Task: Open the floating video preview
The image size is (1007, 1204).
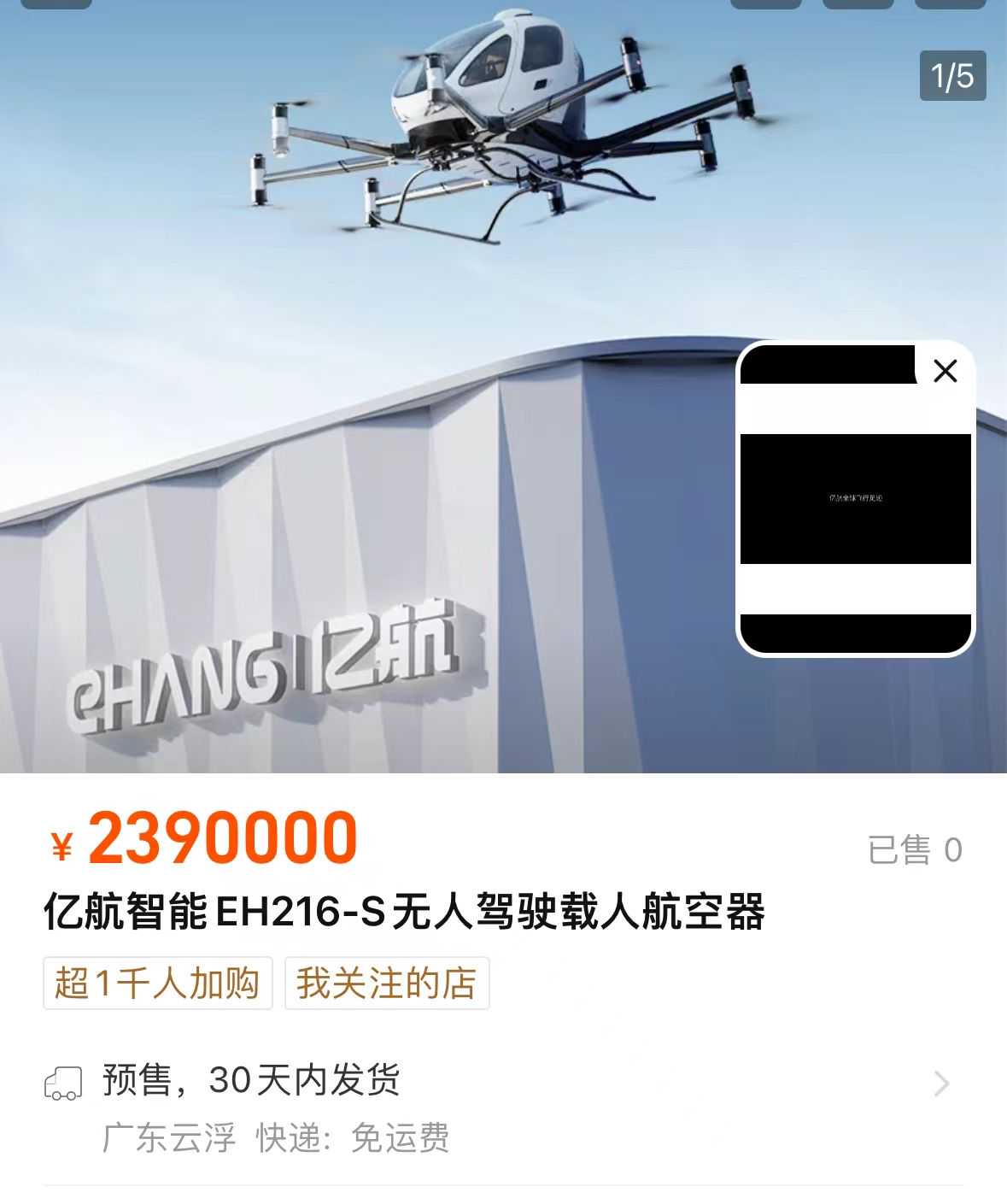Action: pos(855,499)
